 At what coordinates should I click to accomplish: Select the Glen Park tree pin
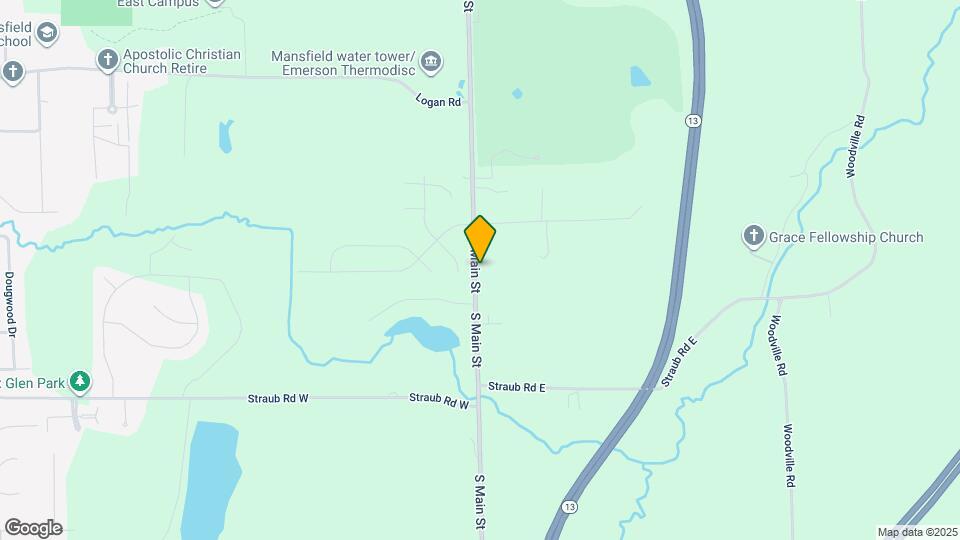(x=80, y=381)
